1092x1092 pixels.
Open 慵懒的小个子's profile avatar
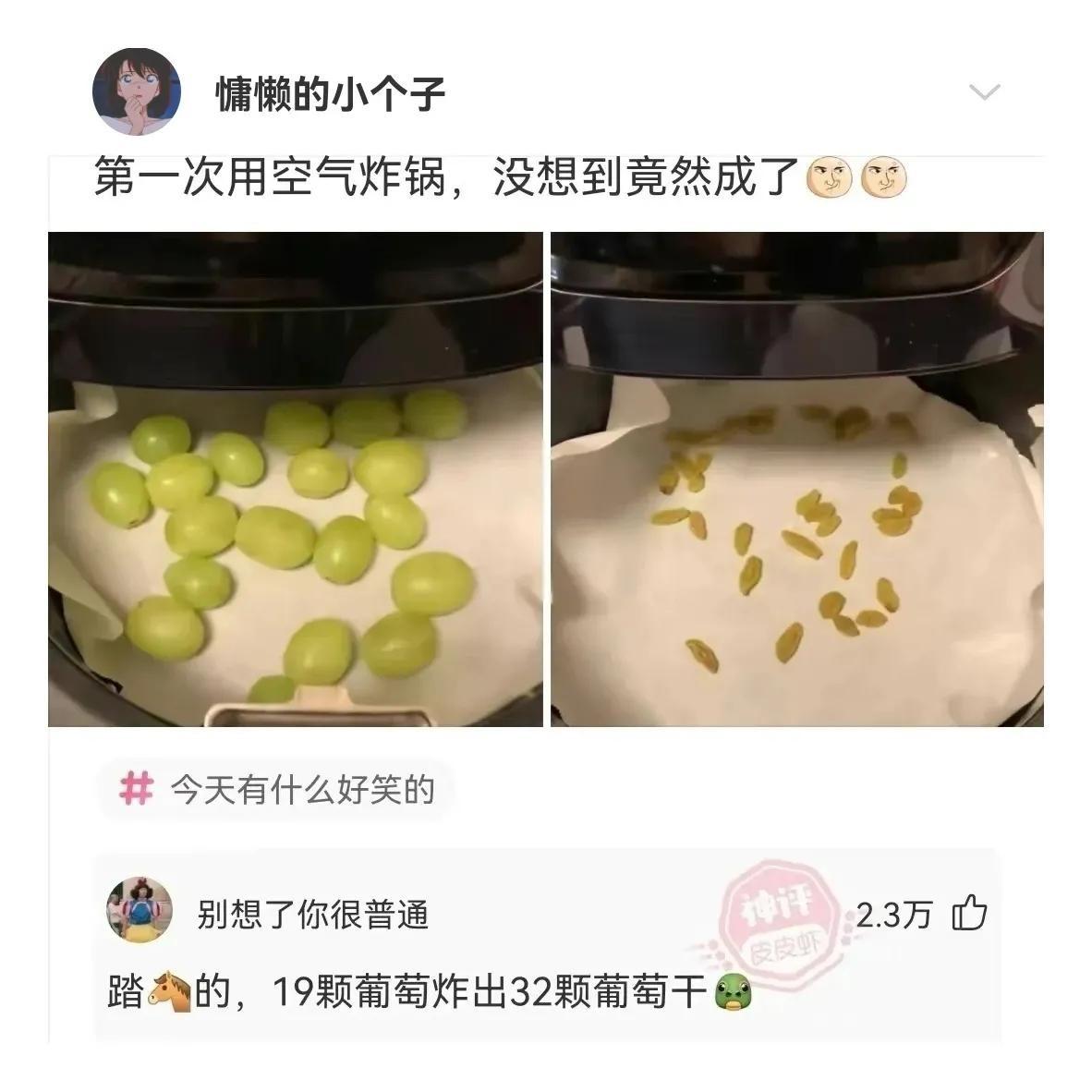(137, 91)
